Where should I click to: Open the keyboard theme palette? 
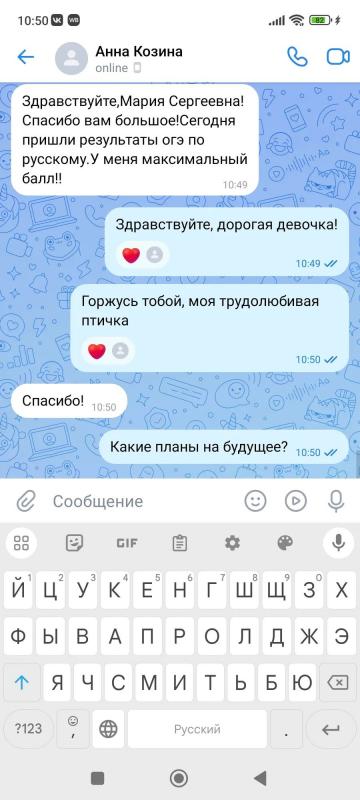285,543
